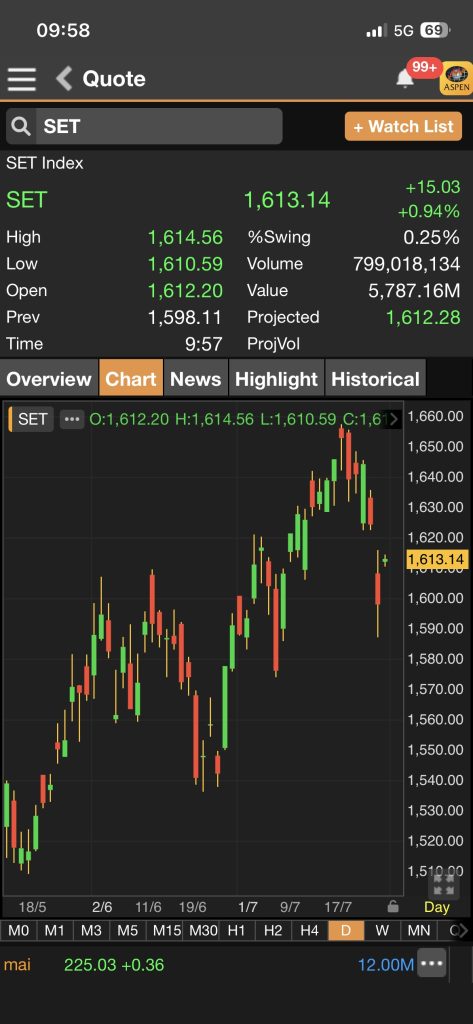Expand the chart to full screen

443,885
